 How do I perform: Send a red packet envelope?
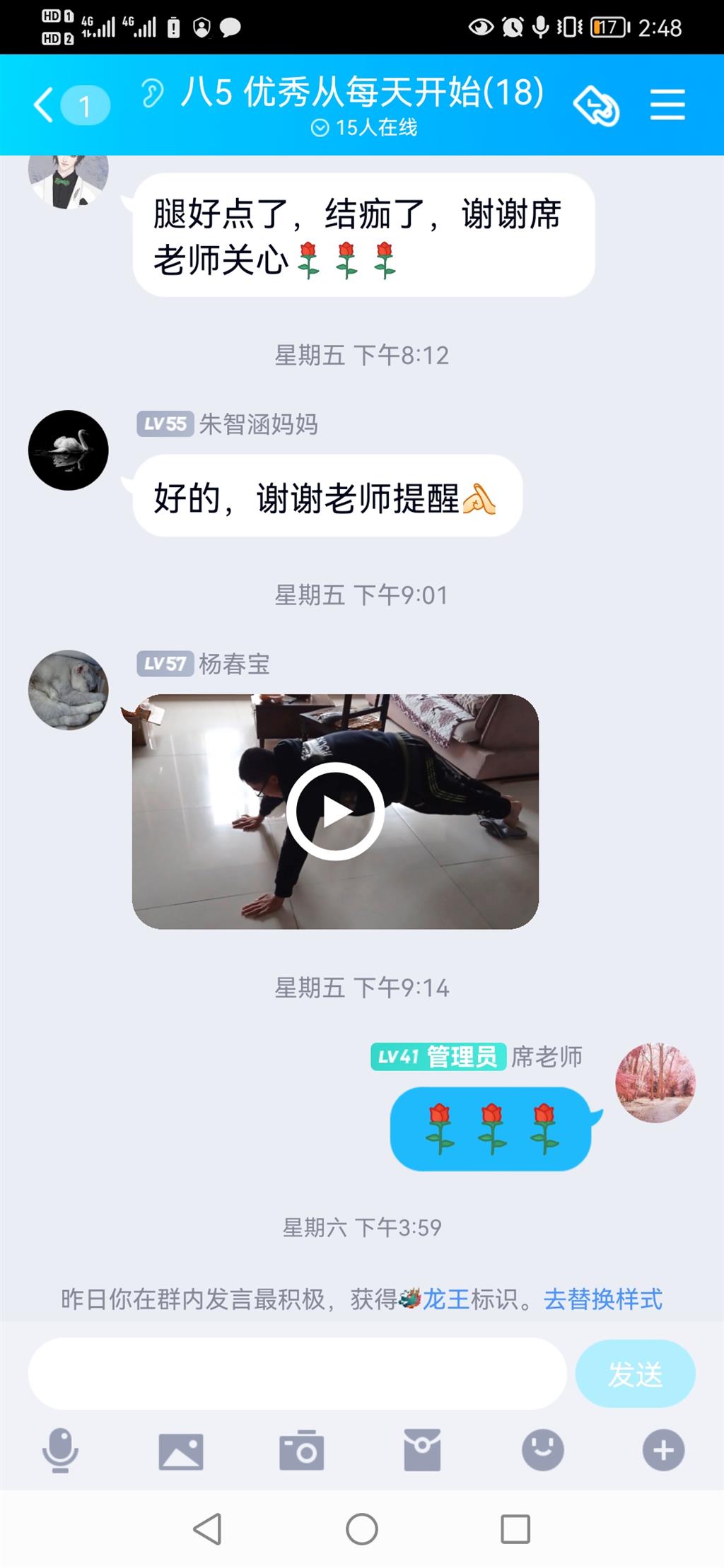[x=422, y=1450]
